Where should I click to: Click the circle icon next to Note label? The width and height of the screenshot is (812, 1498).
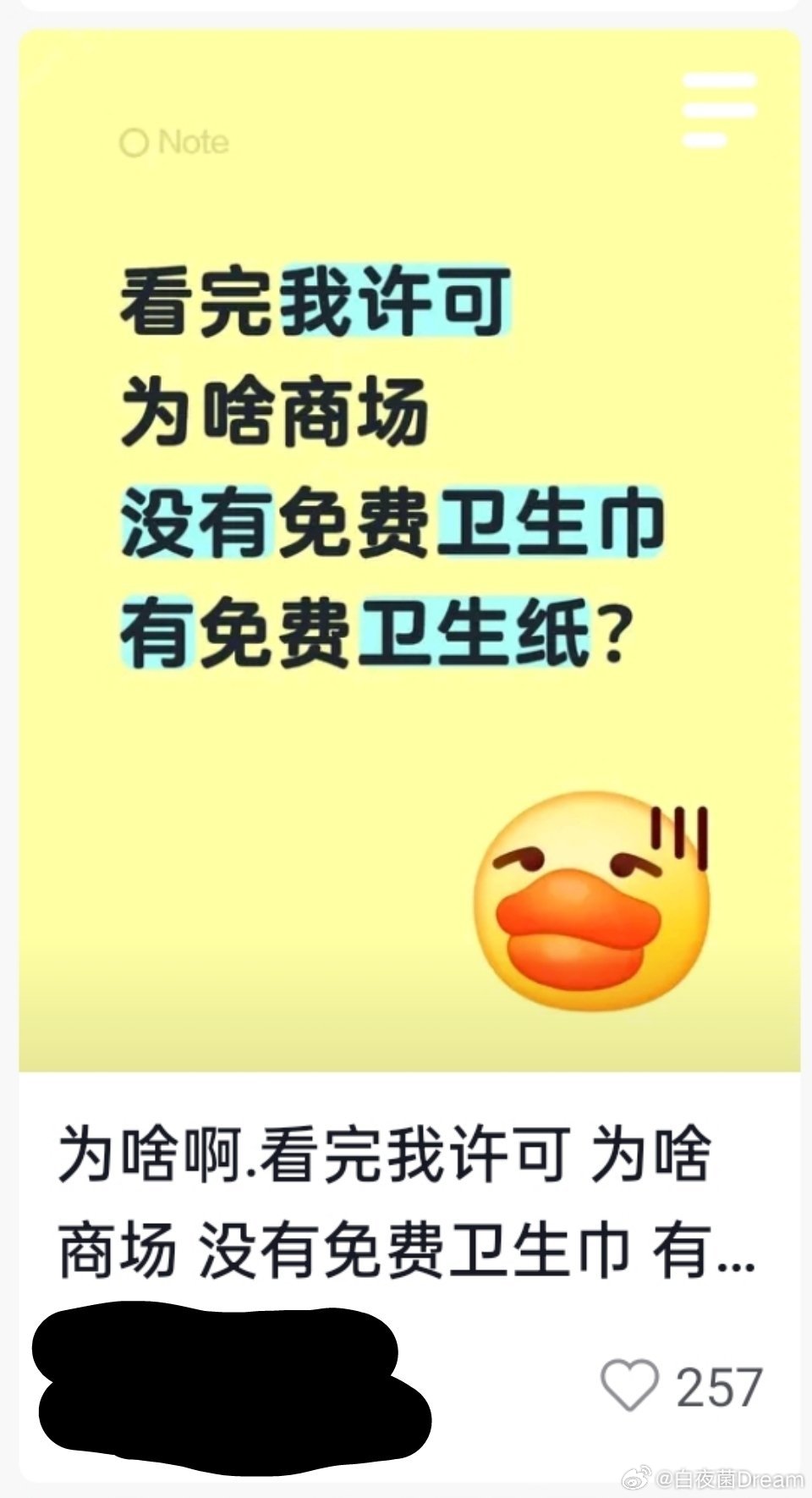[135, 141]
